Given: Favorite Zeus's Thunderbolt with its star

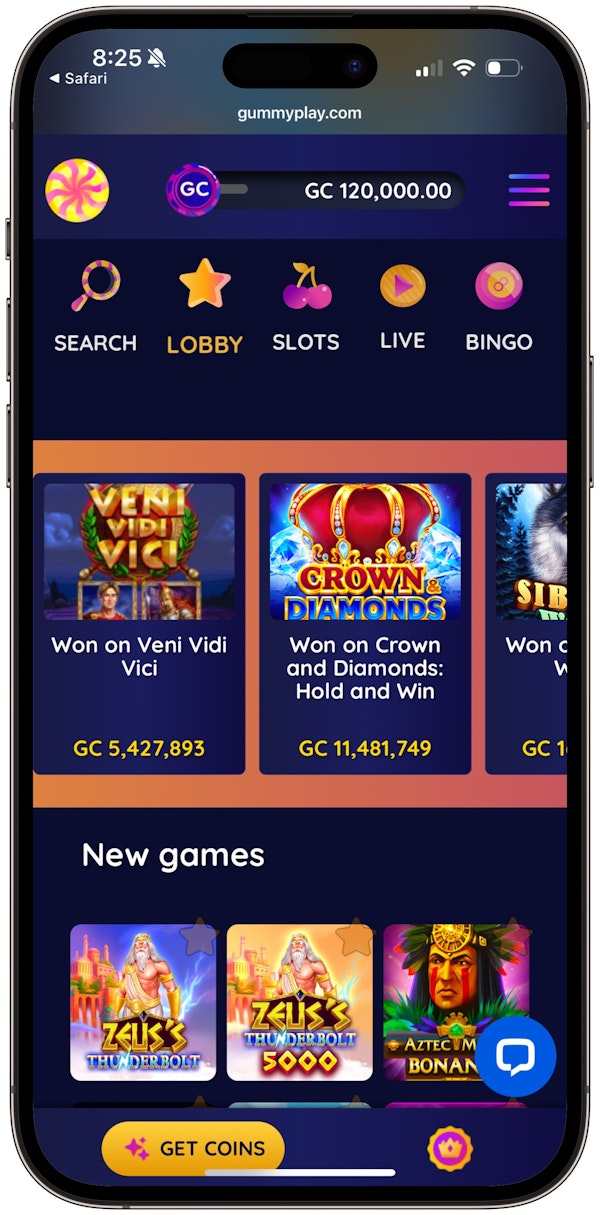Looking at the screenshot, I should click(x=199, y=938).
